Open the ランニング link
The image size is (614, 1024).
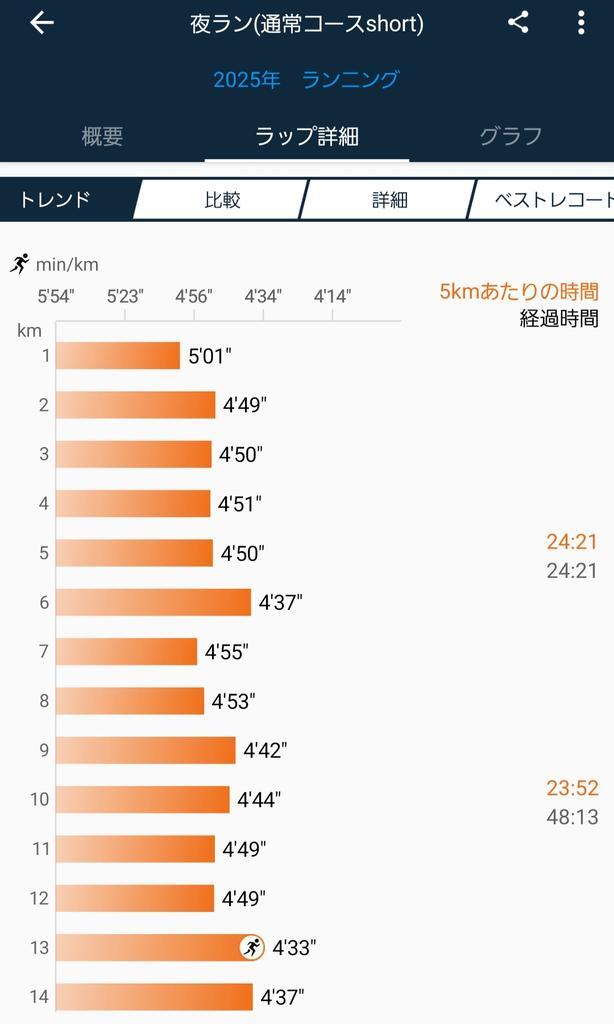click(x=350, y=80)
